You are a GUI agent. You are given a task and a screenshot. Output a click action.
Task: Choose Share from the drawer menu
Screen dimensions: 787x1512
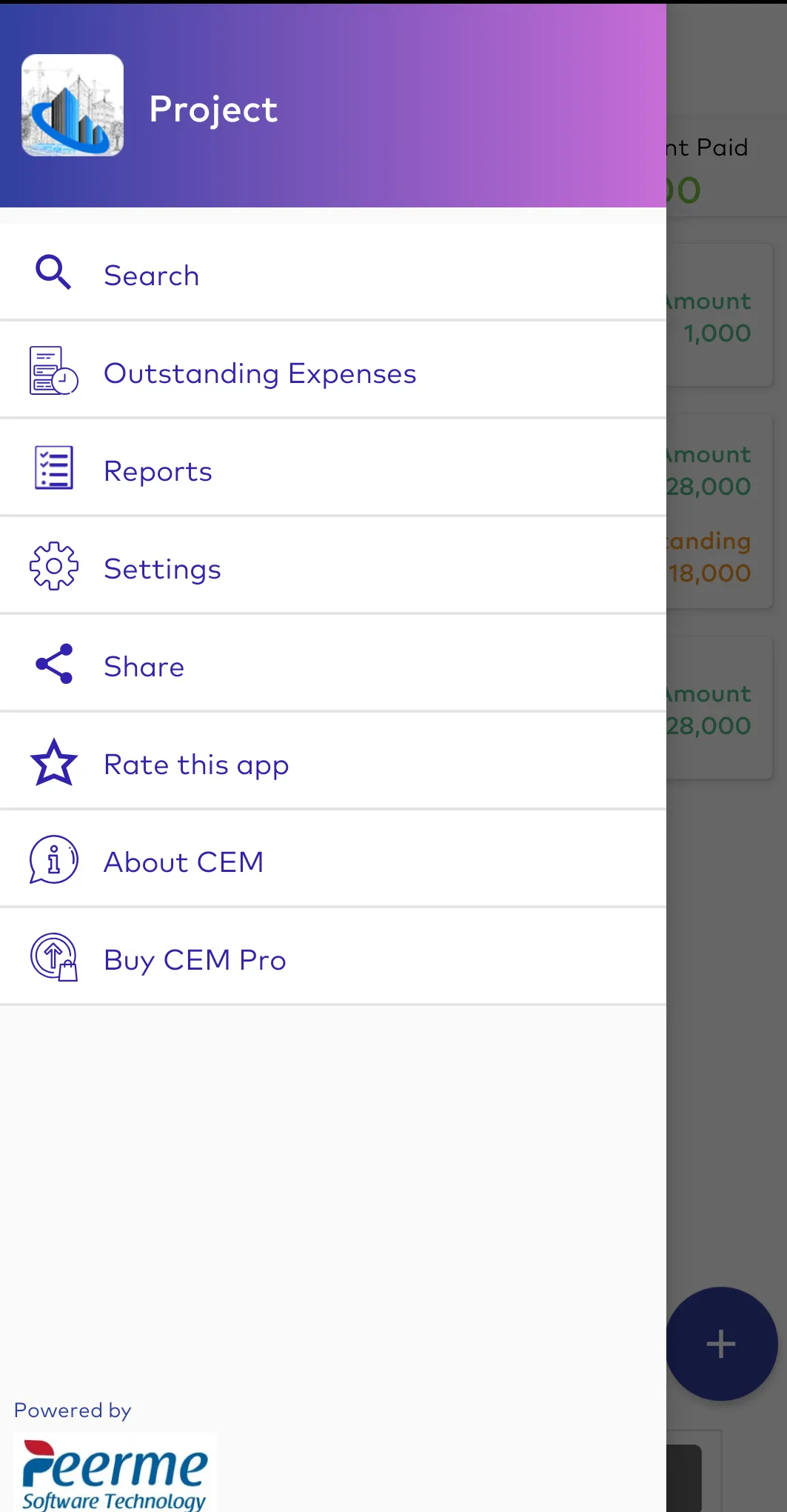pyautogui.click(x=144, y=665)
